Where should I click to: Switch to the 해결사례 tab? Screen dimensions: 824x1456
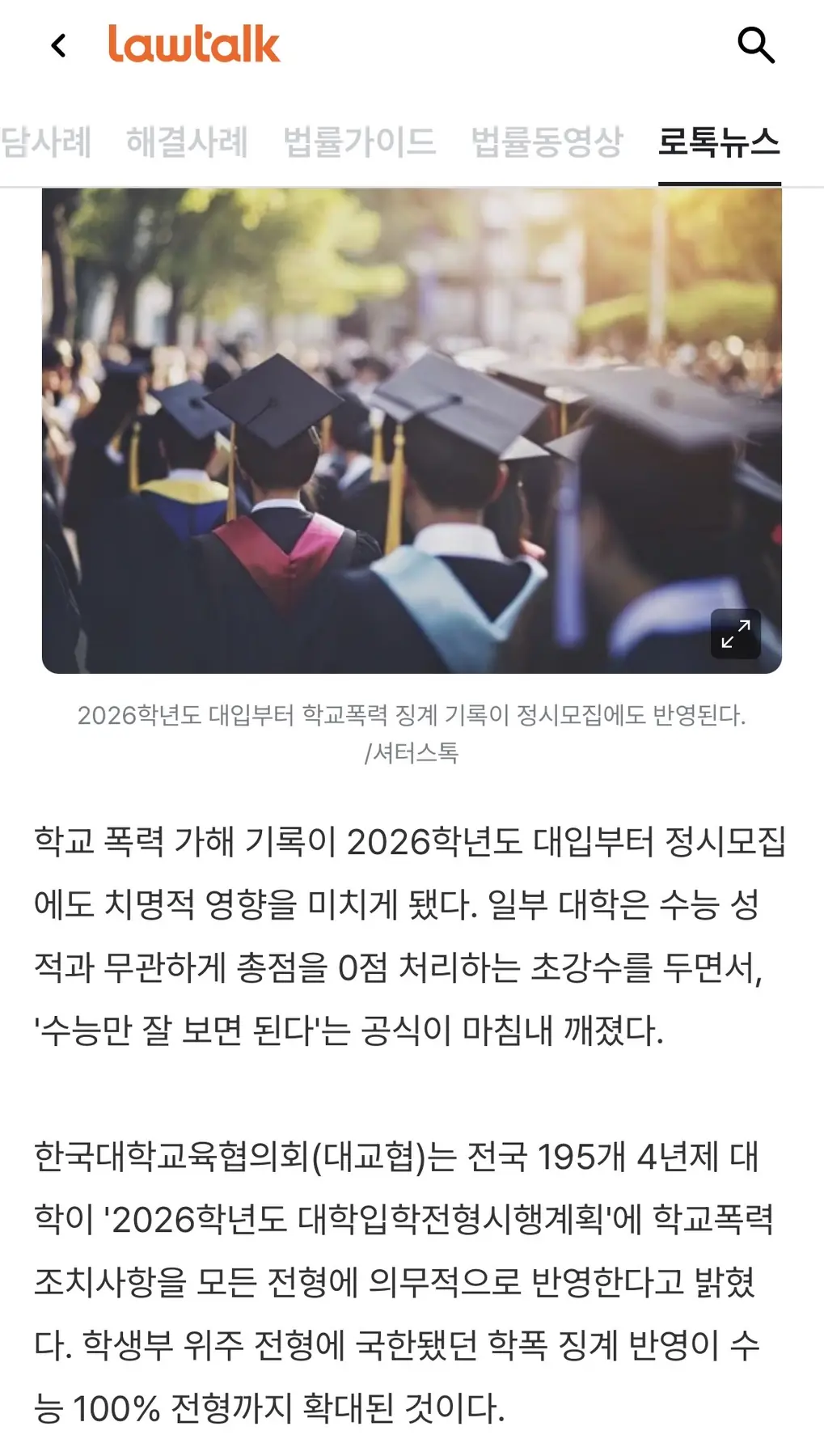click(x=187, y=142)
